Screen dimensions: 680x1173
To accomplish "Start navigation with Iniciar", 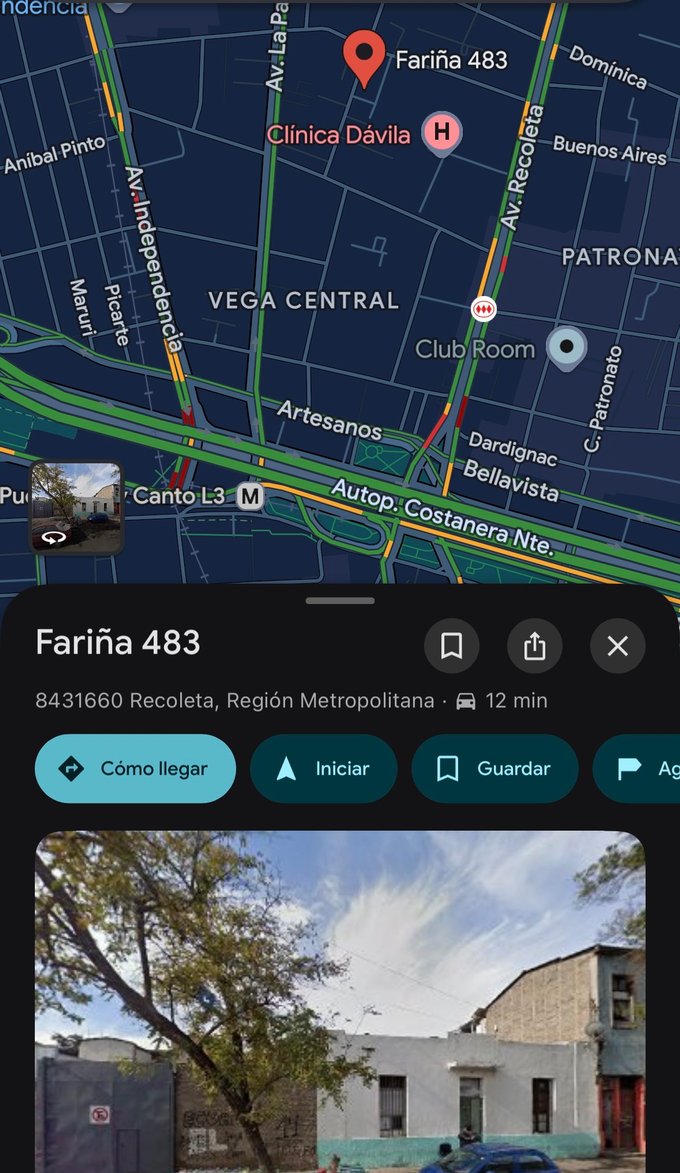I will [323, 768].
